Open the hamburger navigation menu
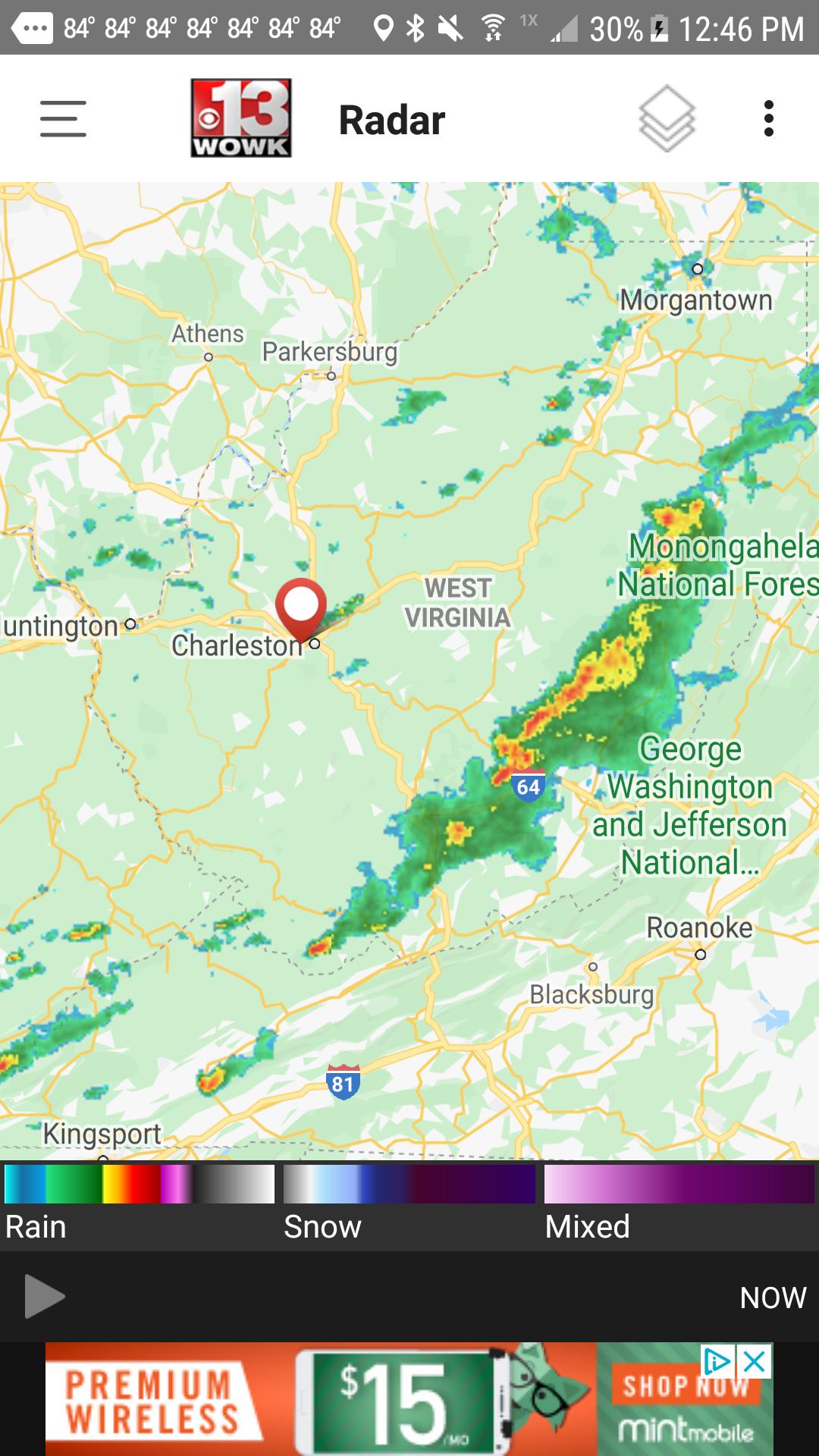Image resolution: width=819 pixels, height=1456 pixels. click(x=63, y=119)
